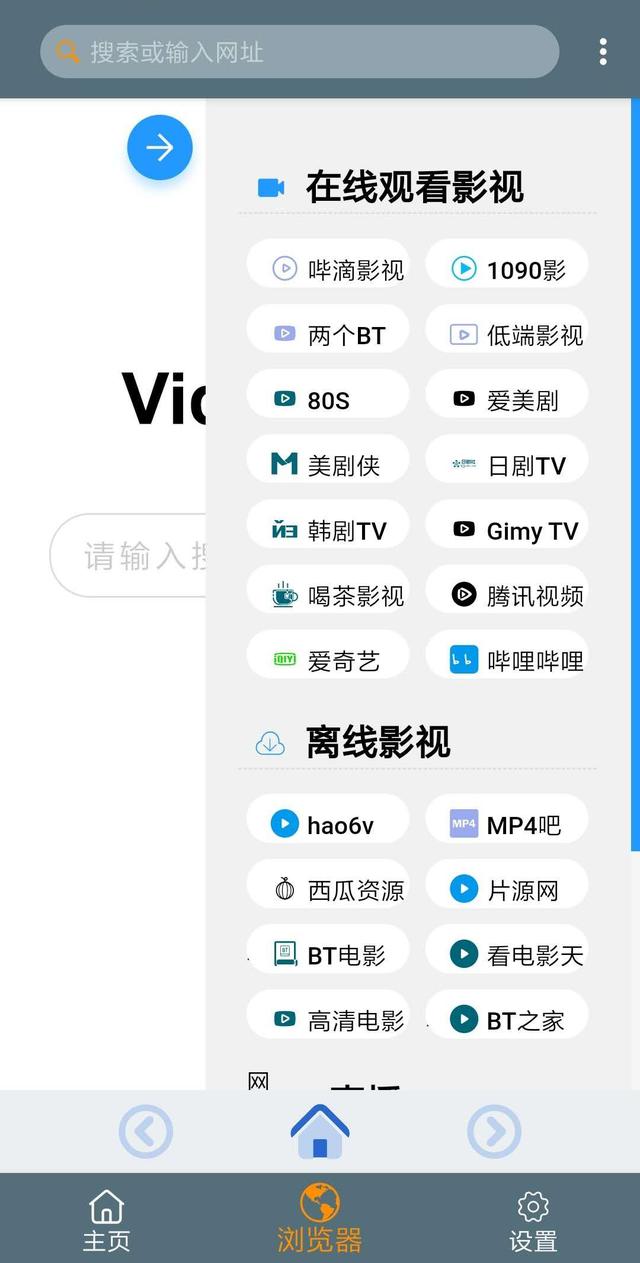Open MP4吧

(507, 824)
